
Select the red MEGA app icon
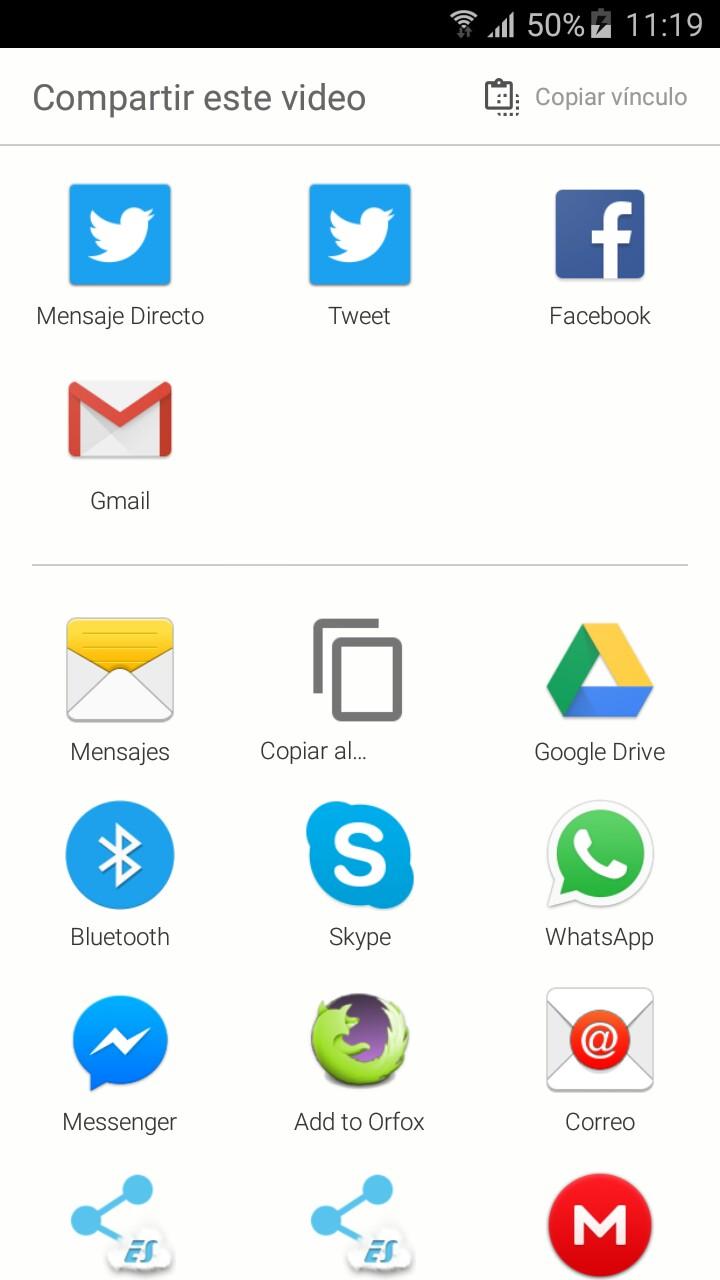pyautogui.click(x=600, y=1225)
